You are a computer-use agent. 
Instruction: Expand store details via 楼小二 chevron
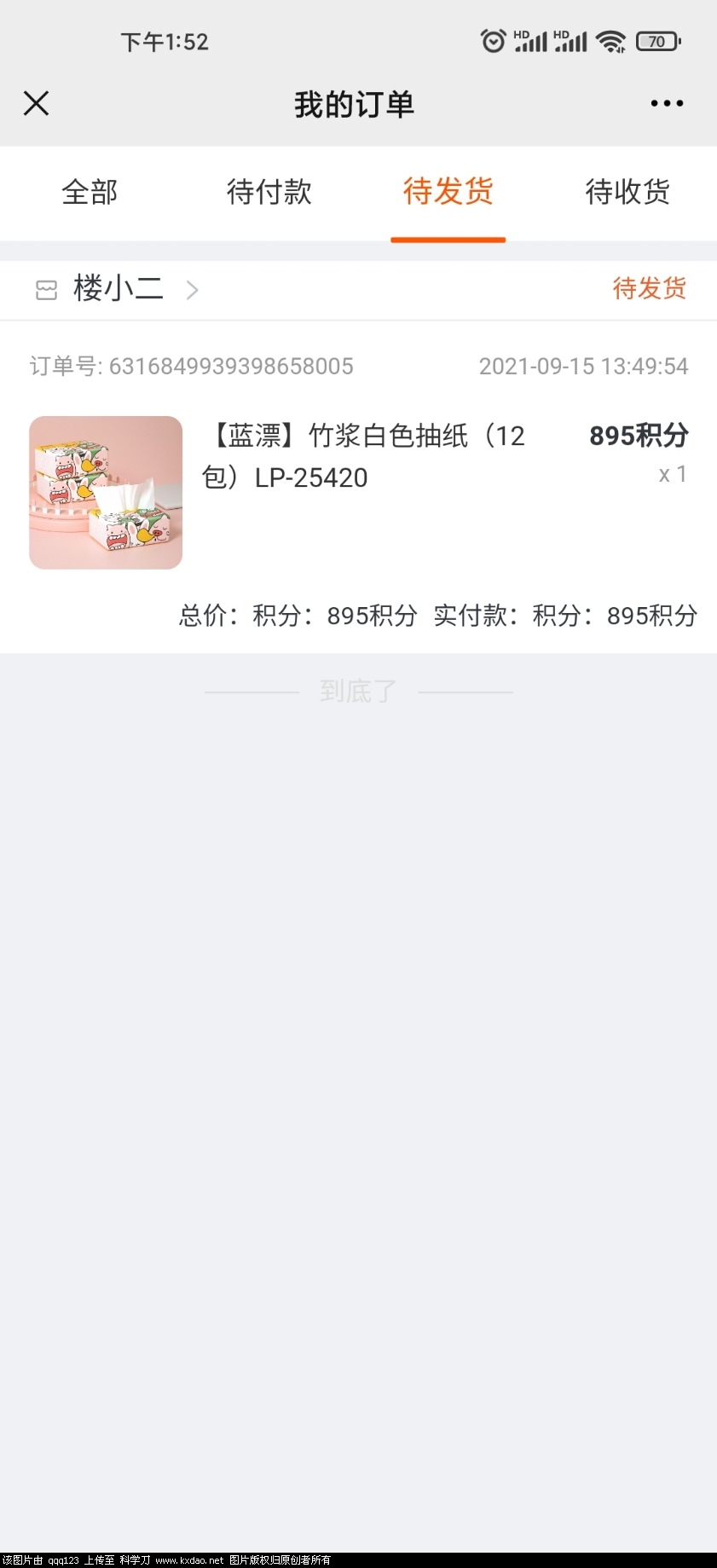(193, 290)
